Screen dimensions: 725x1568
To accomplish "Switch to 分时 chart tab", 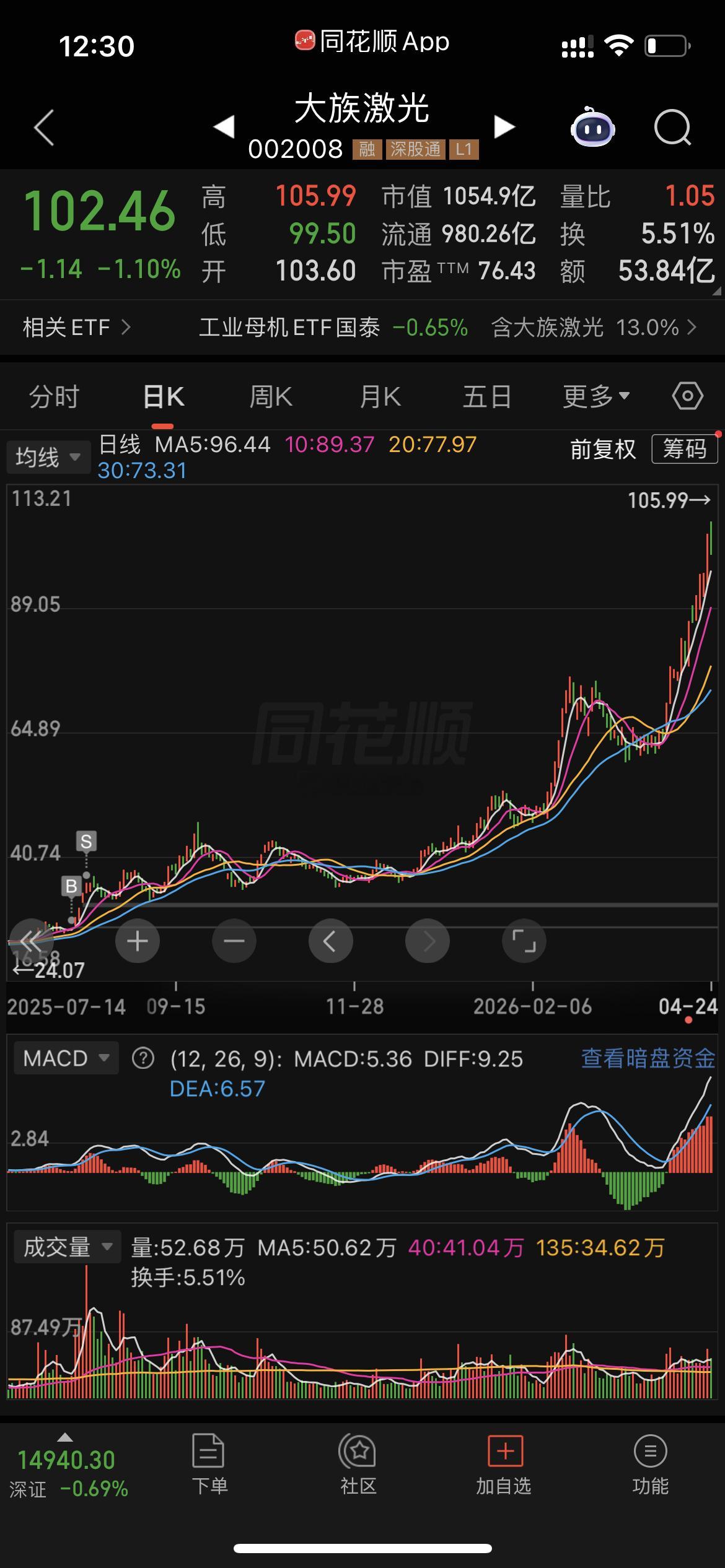I will 55,396.
